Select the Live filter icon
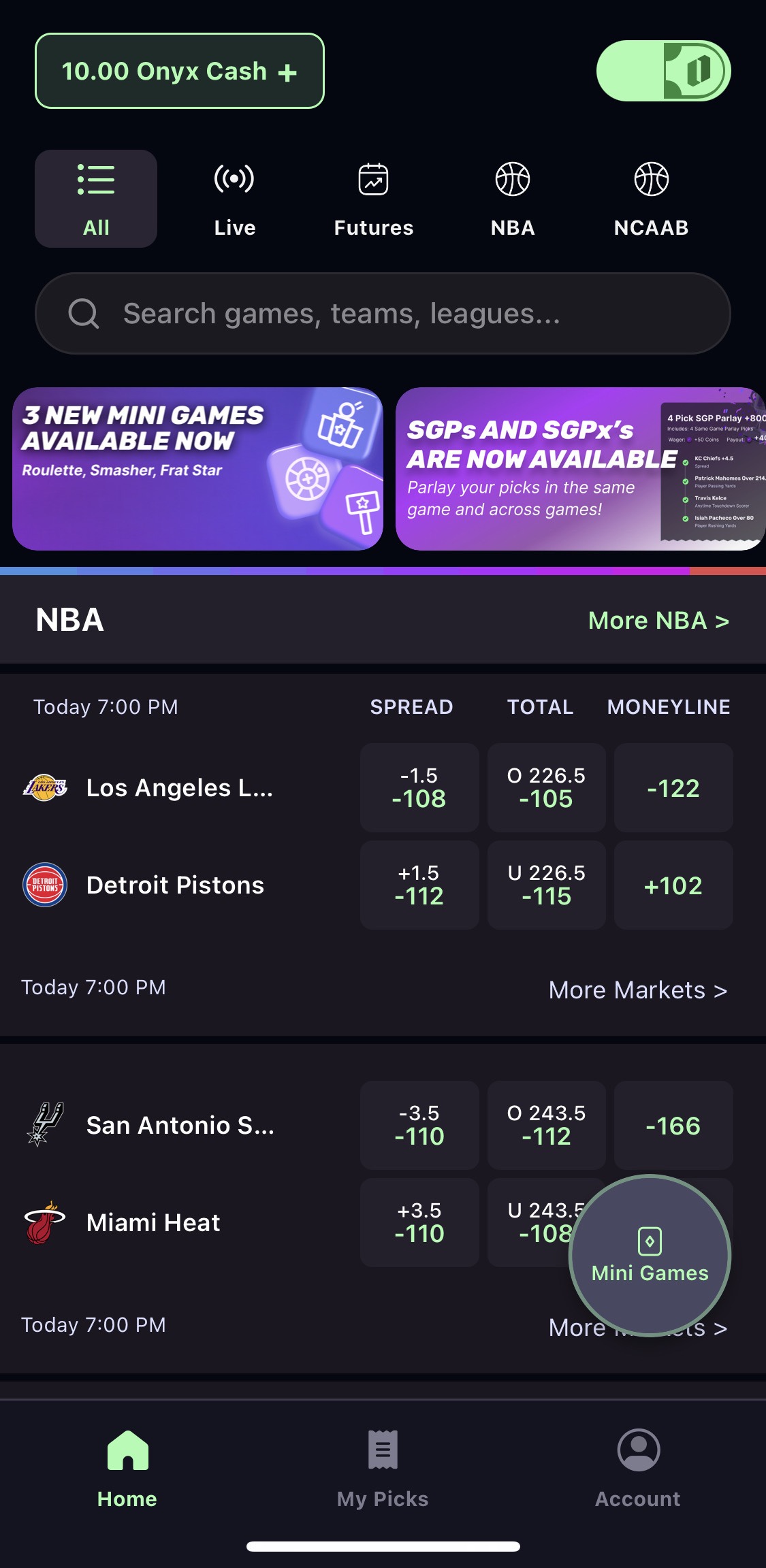 tap(234, 180)
